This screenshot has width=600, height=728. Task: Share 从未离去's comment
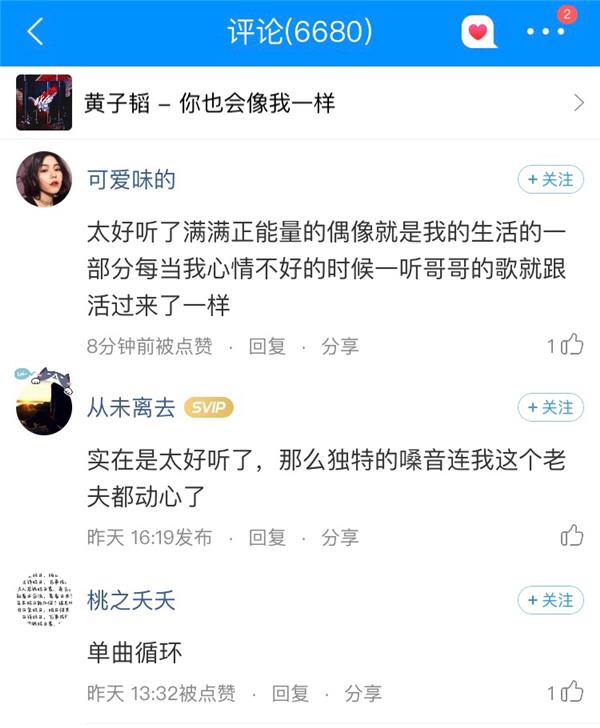(x=340, y=537)
